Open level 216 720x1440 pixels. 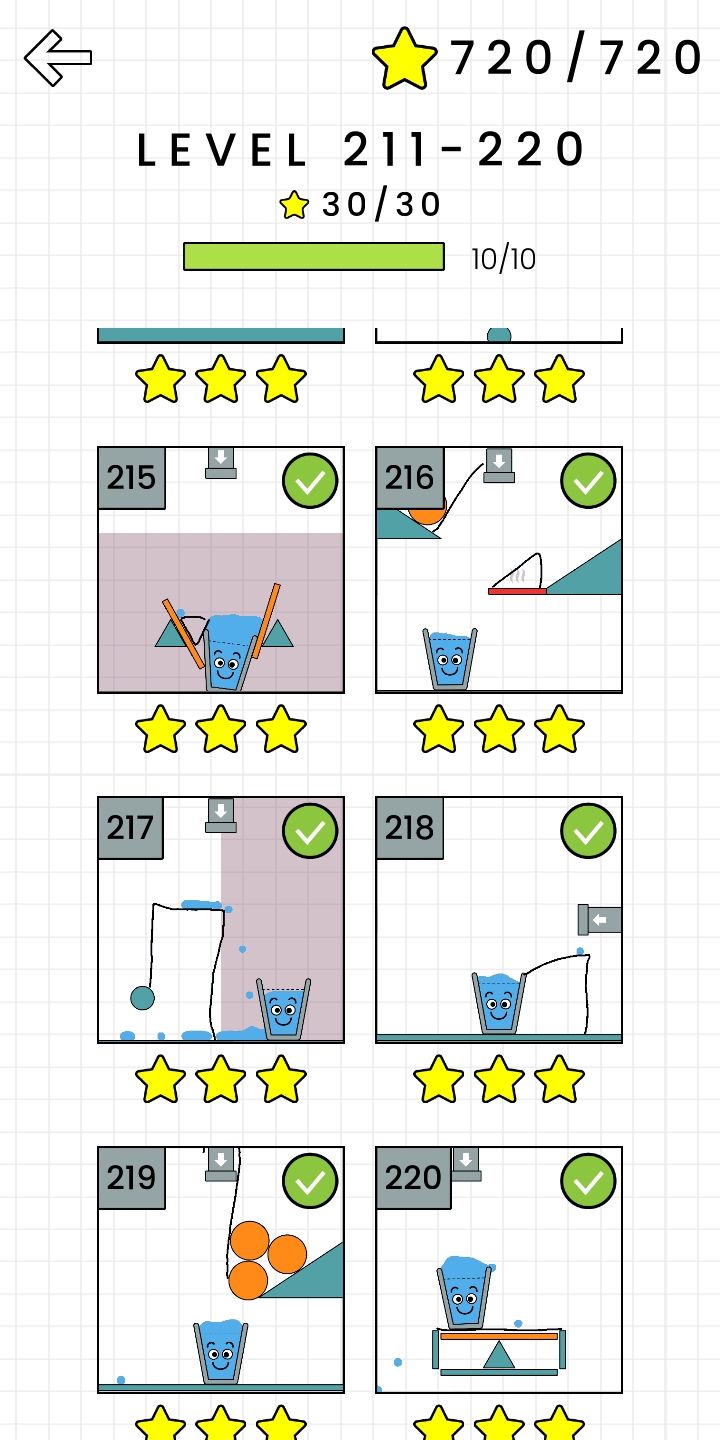[499, 570]
